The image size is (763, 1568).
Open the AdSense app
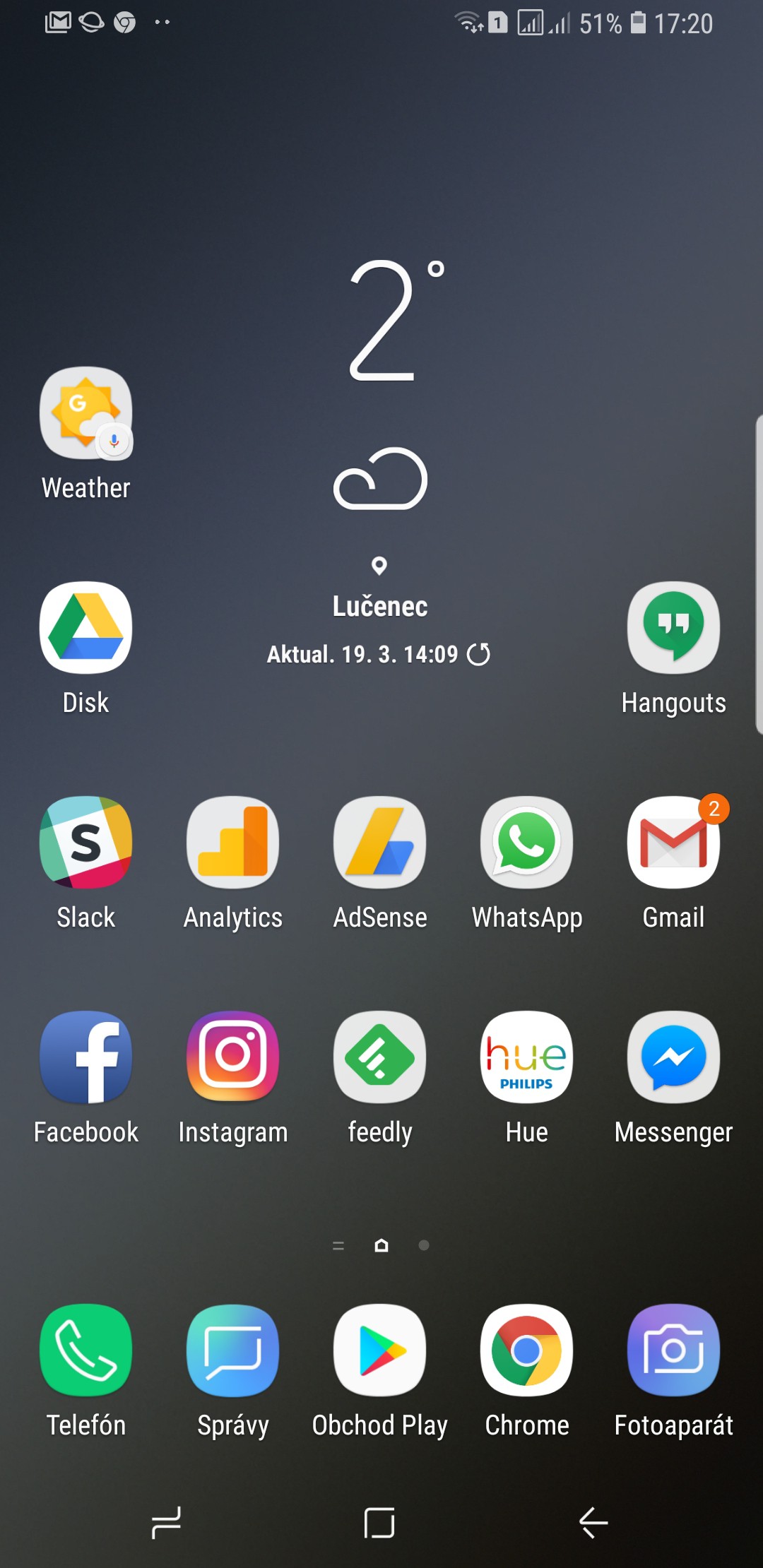[x=380, y=843]
